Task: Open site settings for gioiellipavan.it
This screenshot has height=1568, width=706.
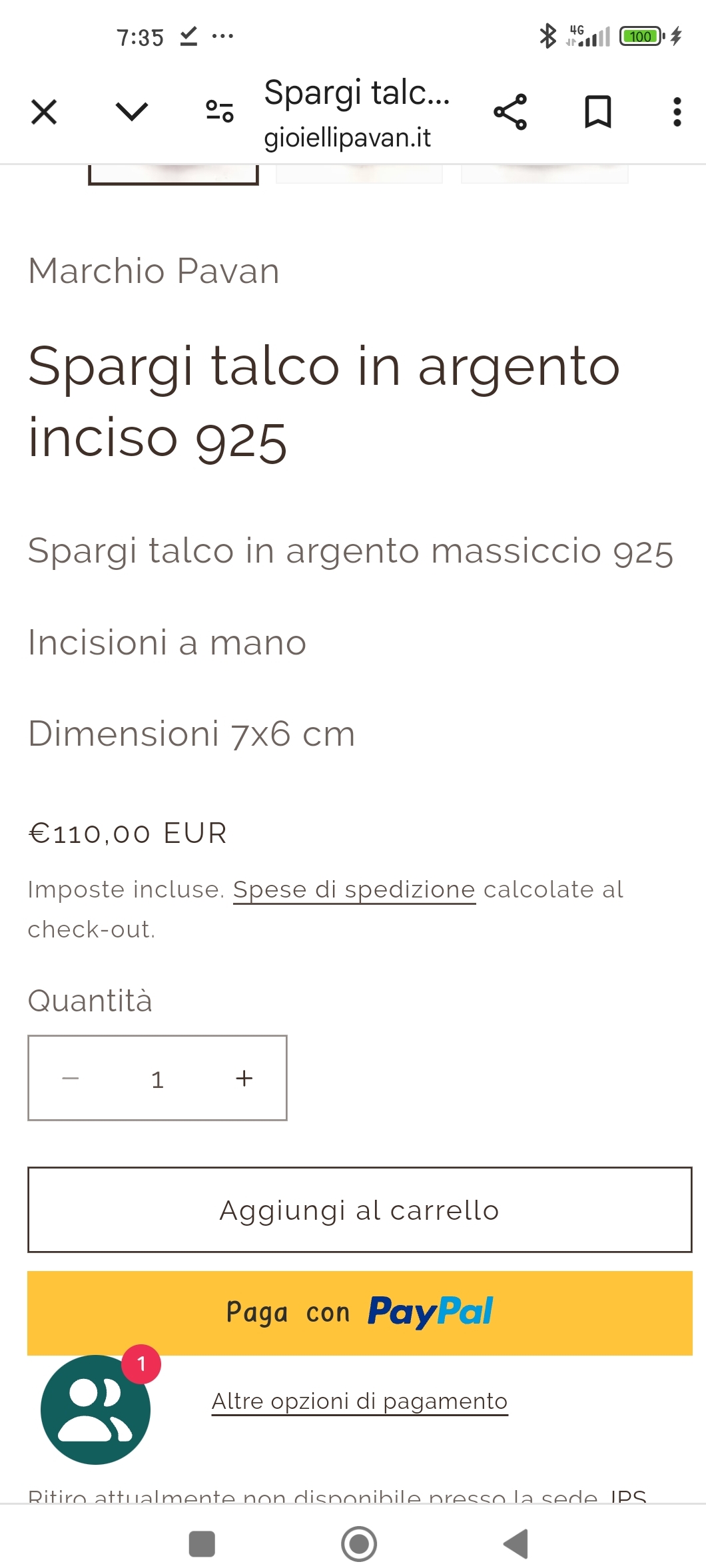Action: pos(219,112)
